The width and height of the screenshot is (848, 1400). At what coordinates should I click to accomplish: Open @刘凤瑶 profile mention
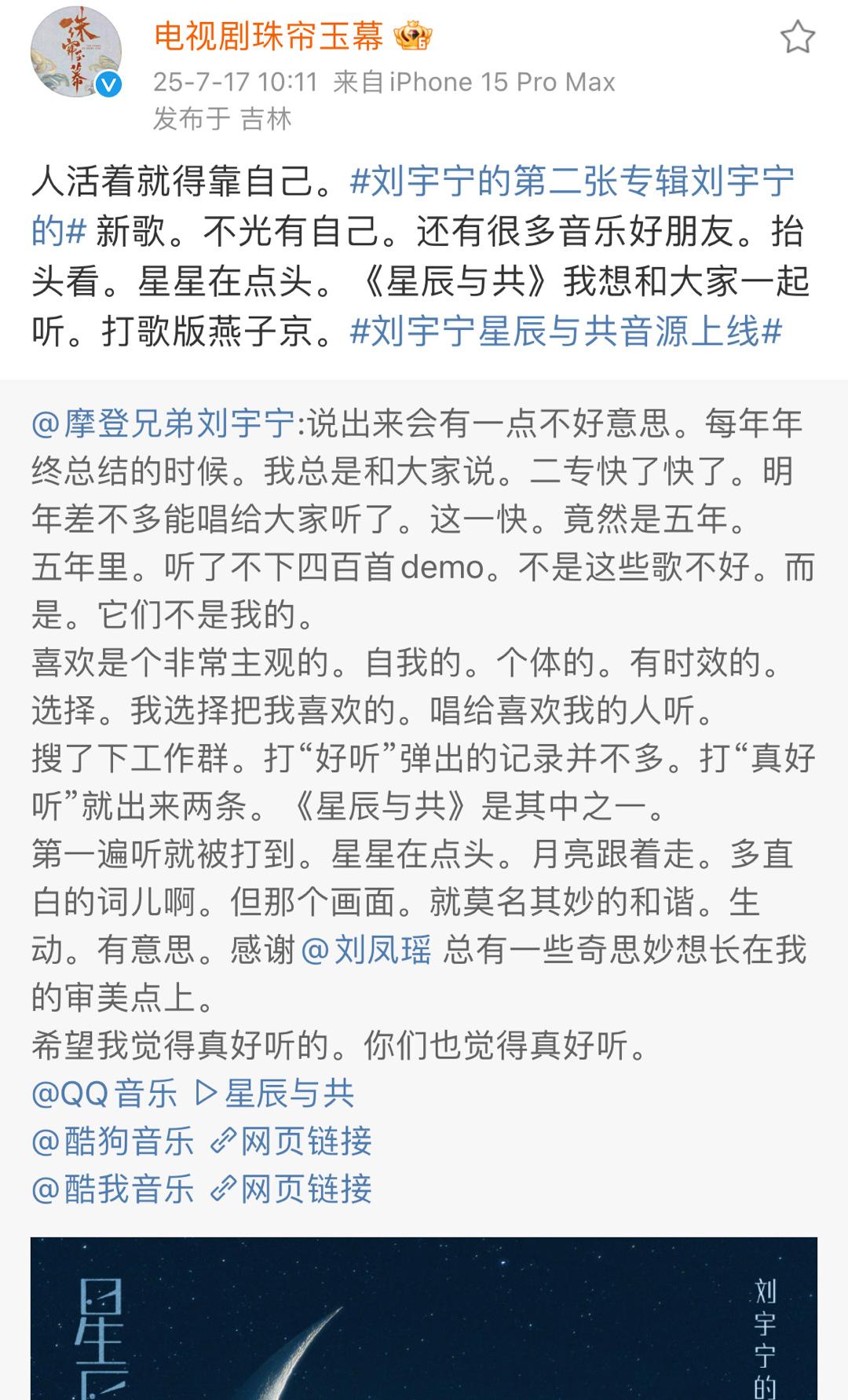pyautogui.click(x=366, y=950)
